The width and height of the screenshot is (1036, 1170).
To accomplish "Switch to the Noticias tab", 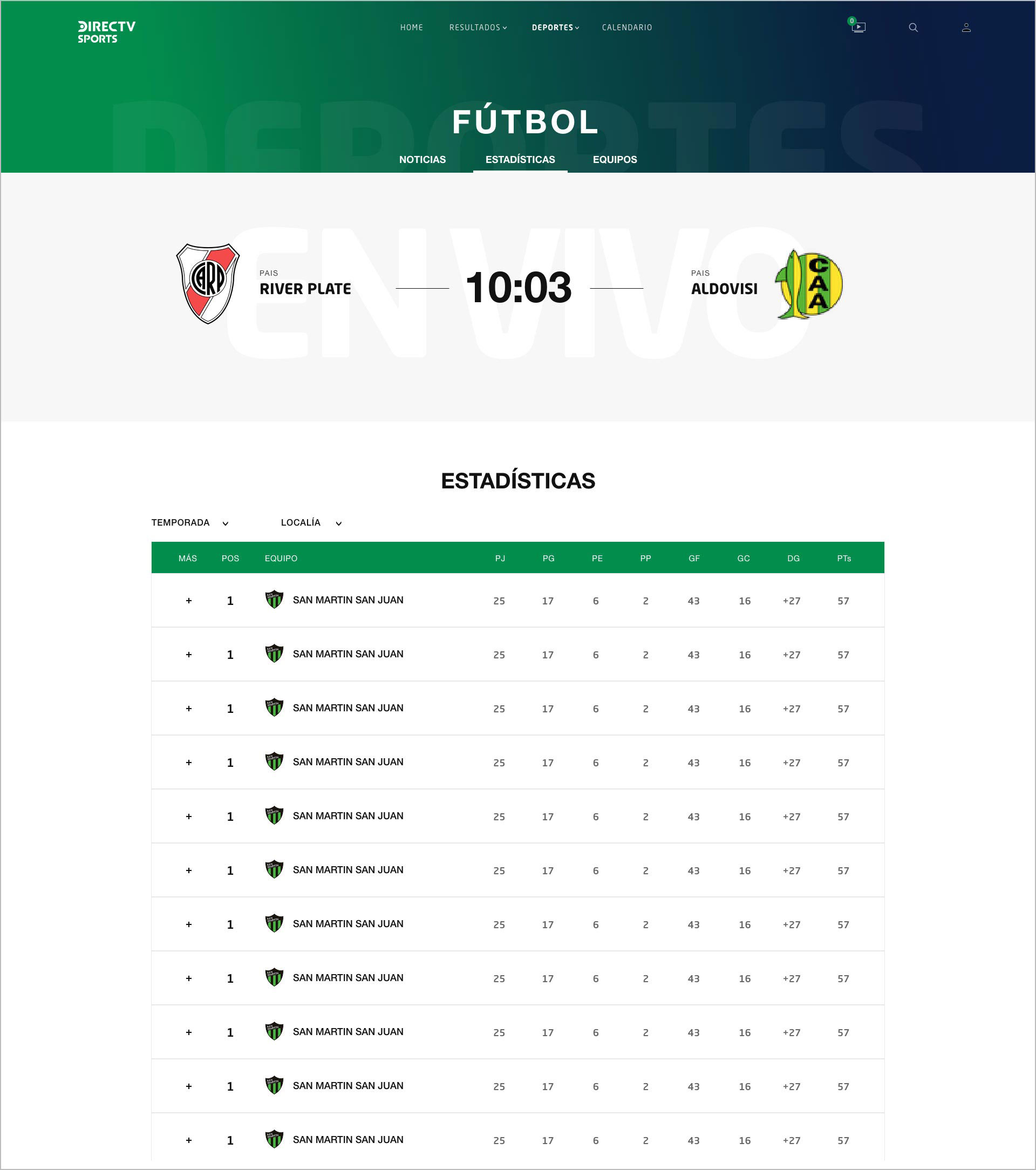I will pyautogui.click(x=422, y=160).
